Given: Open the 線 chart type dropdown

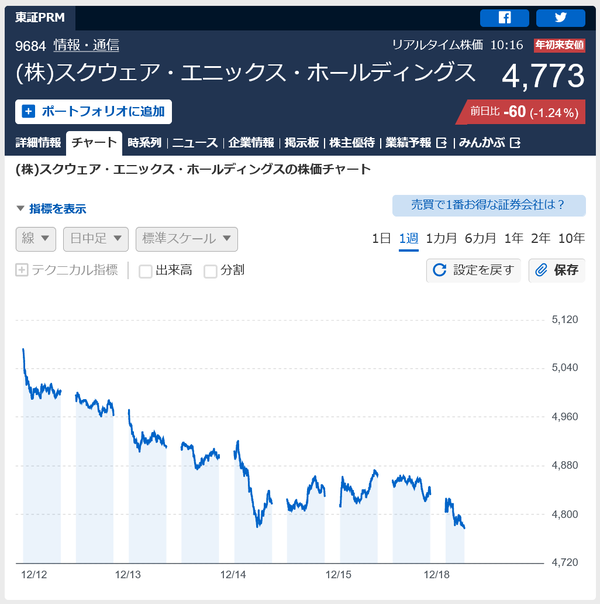Looking at the screenshot, I should [36, 239].
